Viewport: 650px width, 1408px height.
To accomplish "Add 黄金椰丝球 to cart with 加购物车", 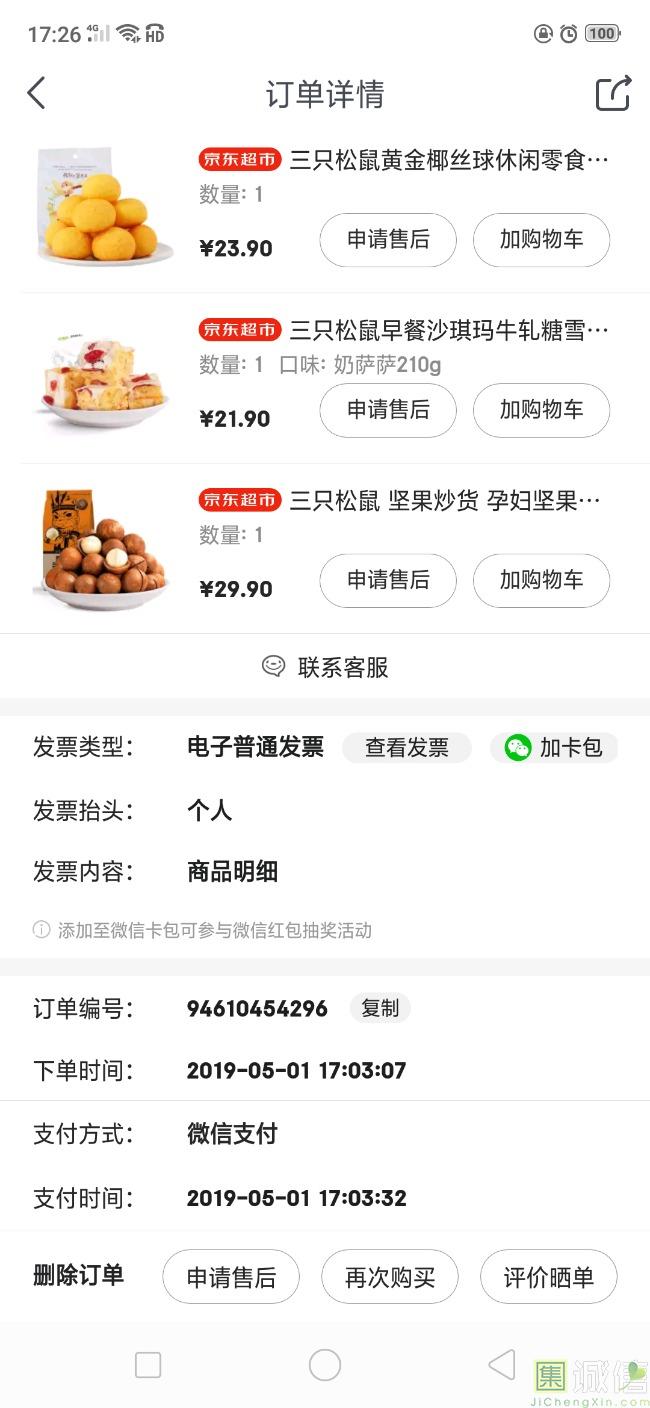I will (541, 240).
